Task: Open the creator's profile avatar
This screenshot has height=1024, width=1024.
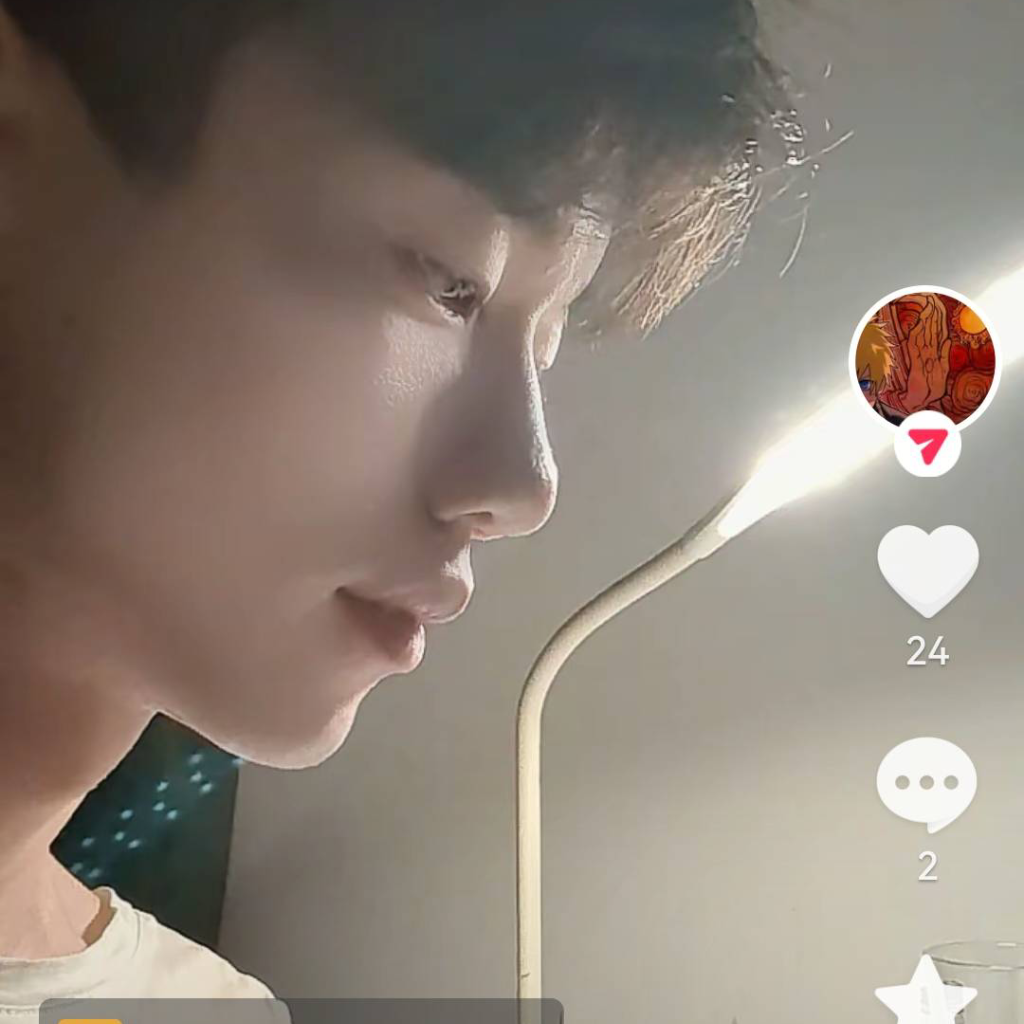Action: (x=925, y=357)
